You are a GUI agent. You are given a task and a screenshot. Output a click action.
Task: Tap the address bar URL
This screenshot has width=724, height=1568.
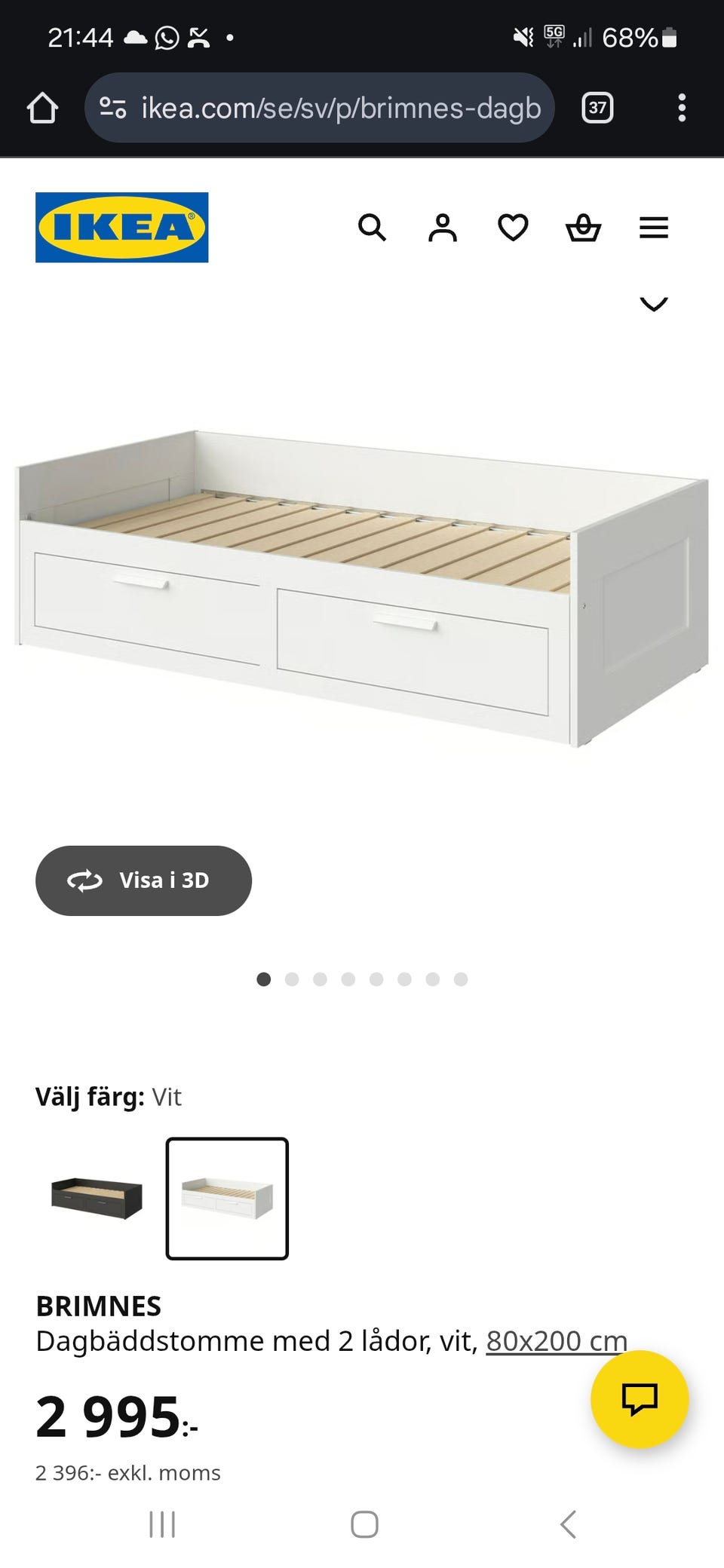[x=339, y=108]
